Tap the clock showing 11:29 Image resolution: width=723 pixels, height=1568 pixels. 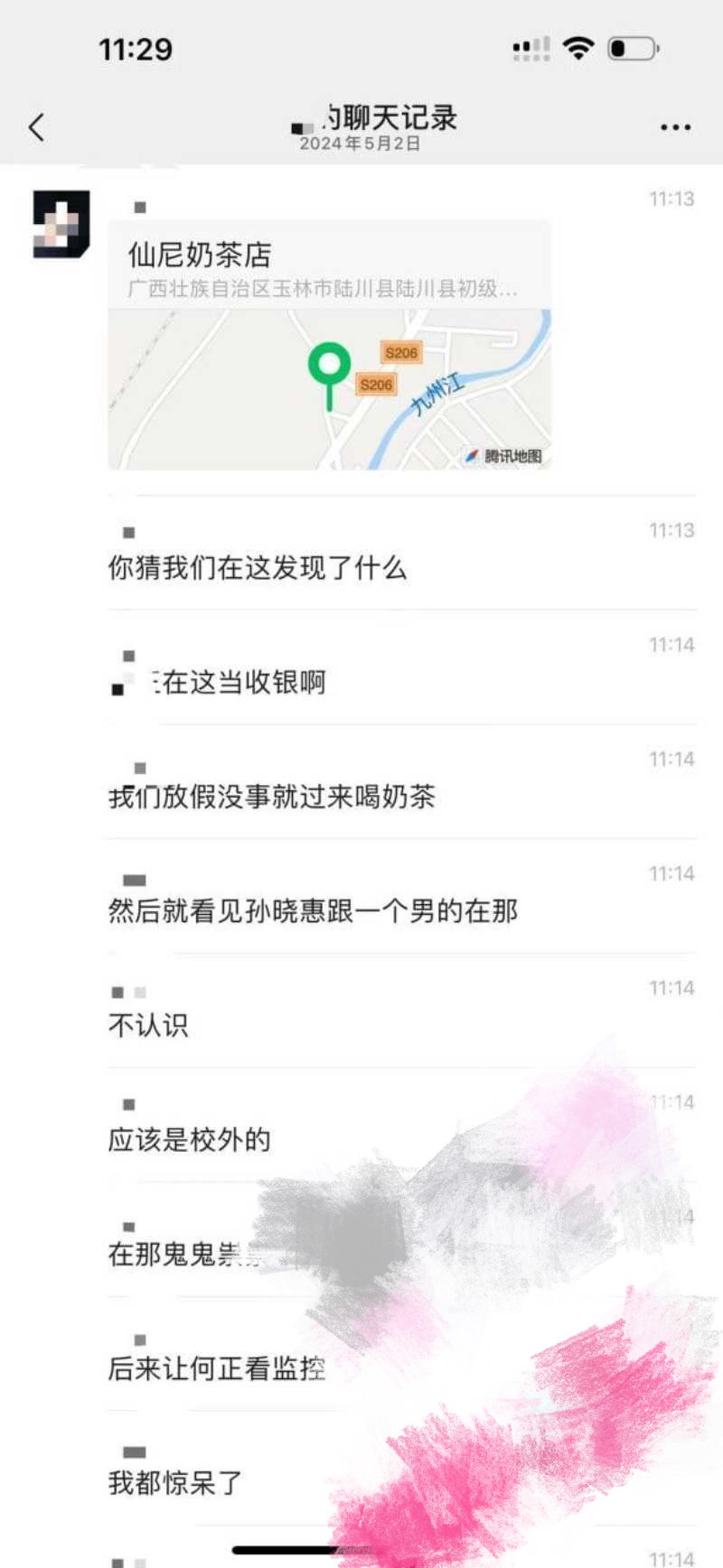tap(136, 49)
